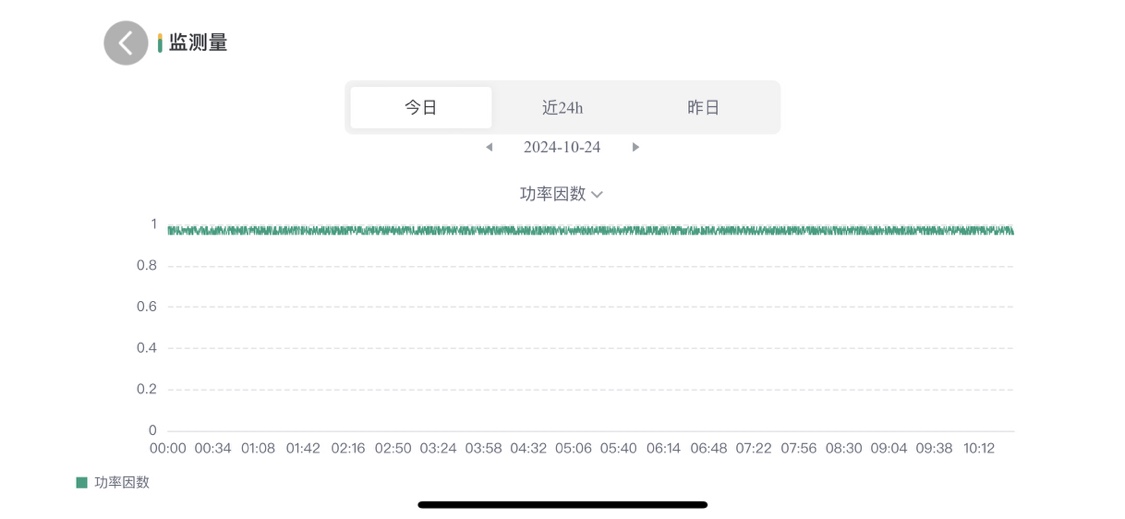This screenshot has width=1125, height=519.
Task: Switch to the 近24h tab
Action: [562, 107]
